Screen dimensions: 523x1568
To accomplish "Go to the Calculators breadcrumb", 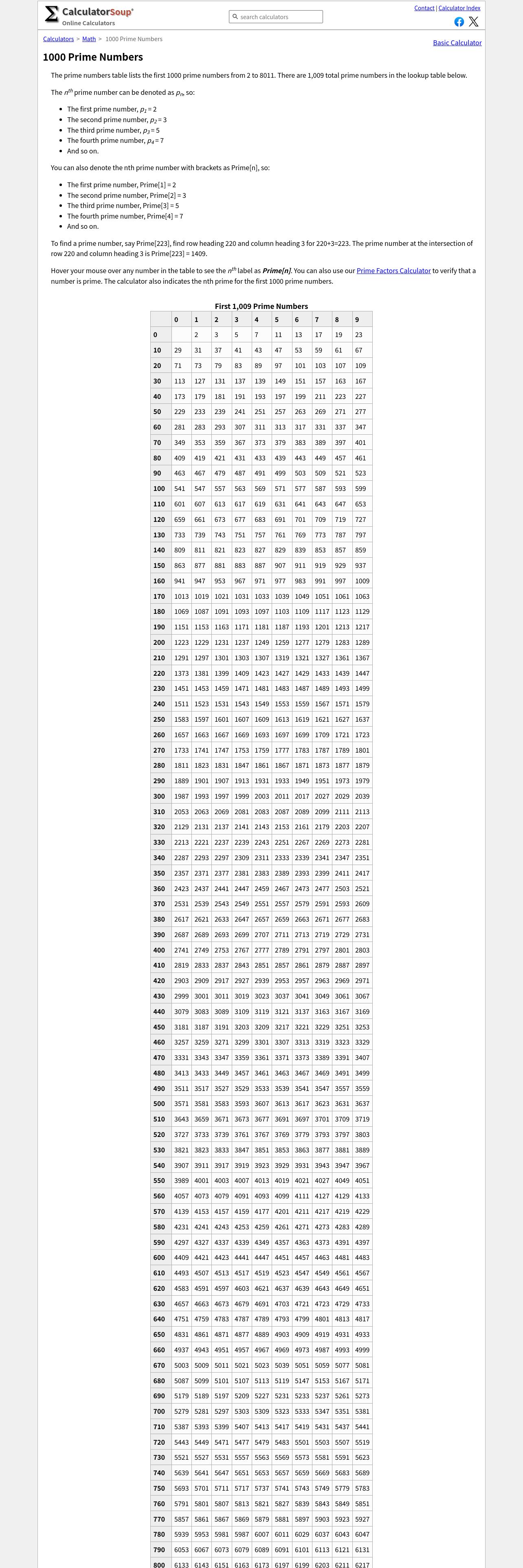I will pos(58,39).
